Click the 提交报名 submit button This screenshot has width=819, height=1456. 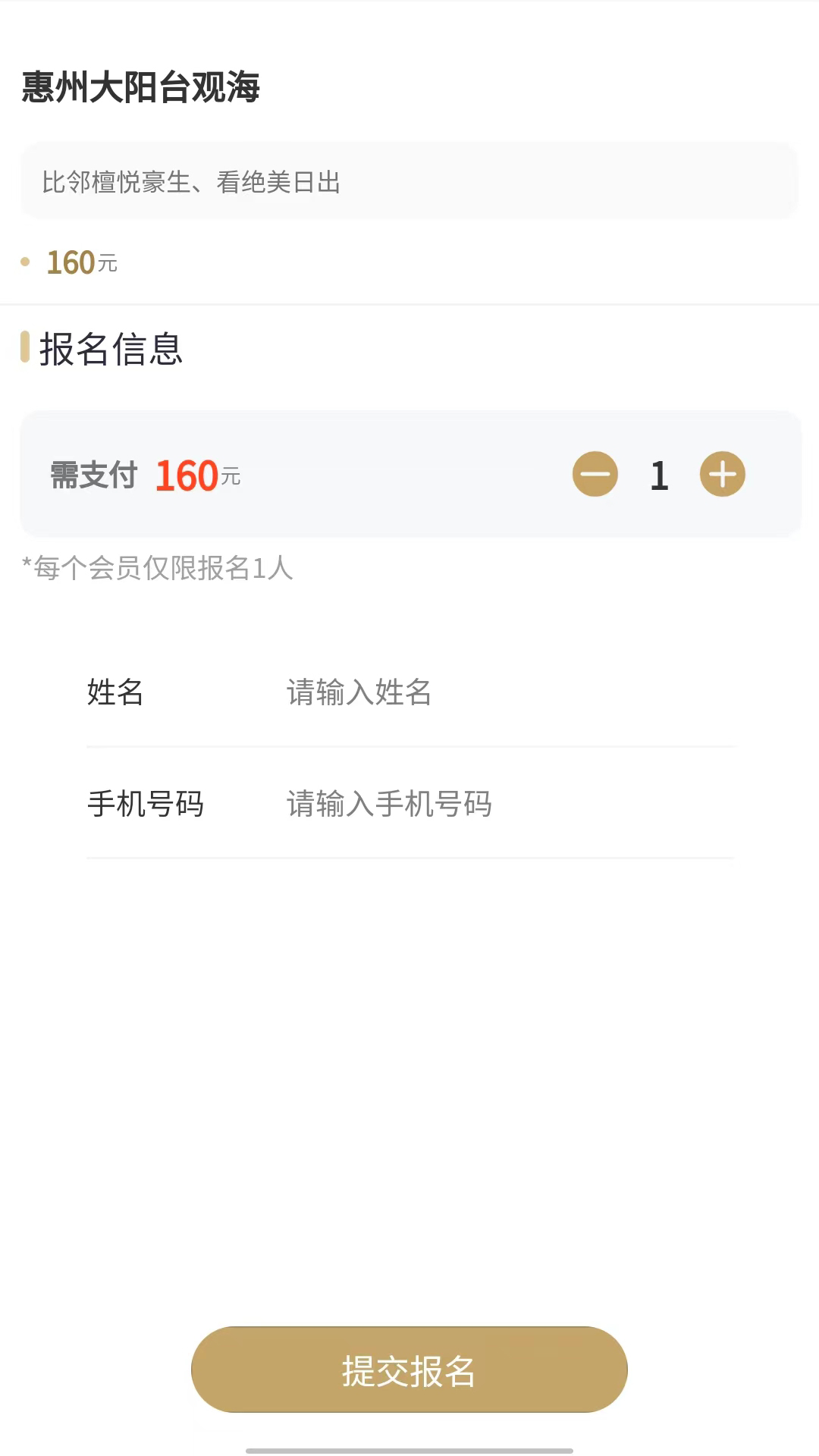[x=409, y=1369]
